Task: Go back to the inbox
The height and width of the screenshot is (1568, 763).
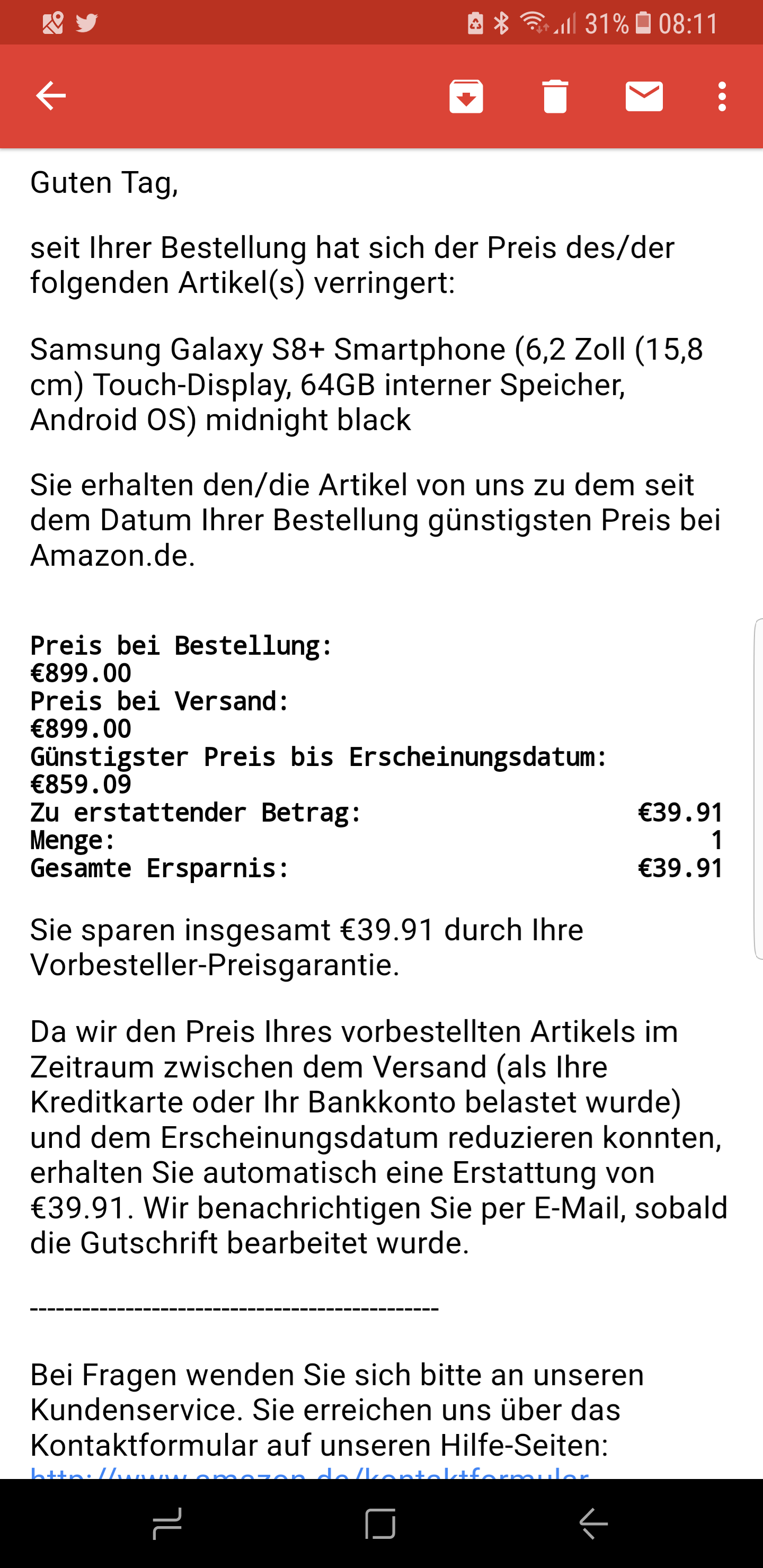Action: 50,95
